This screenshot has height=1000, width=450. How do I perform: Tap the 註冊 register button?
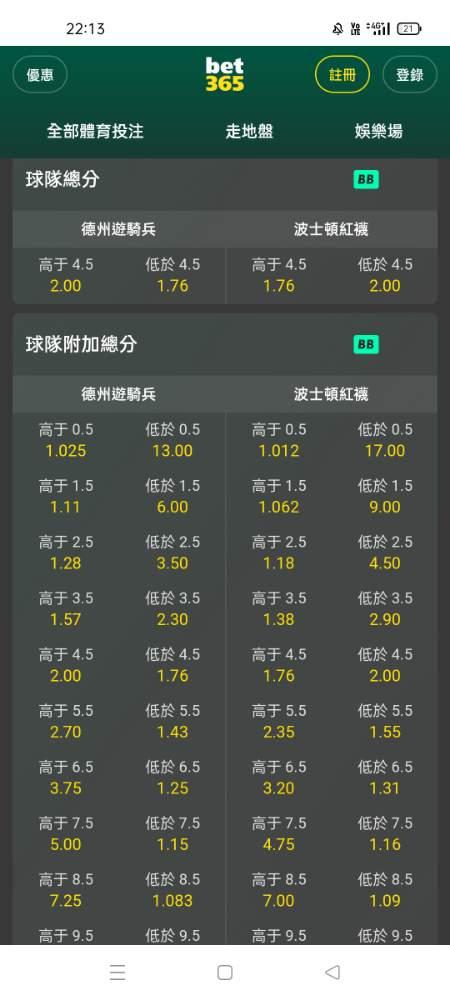(342, 75)
